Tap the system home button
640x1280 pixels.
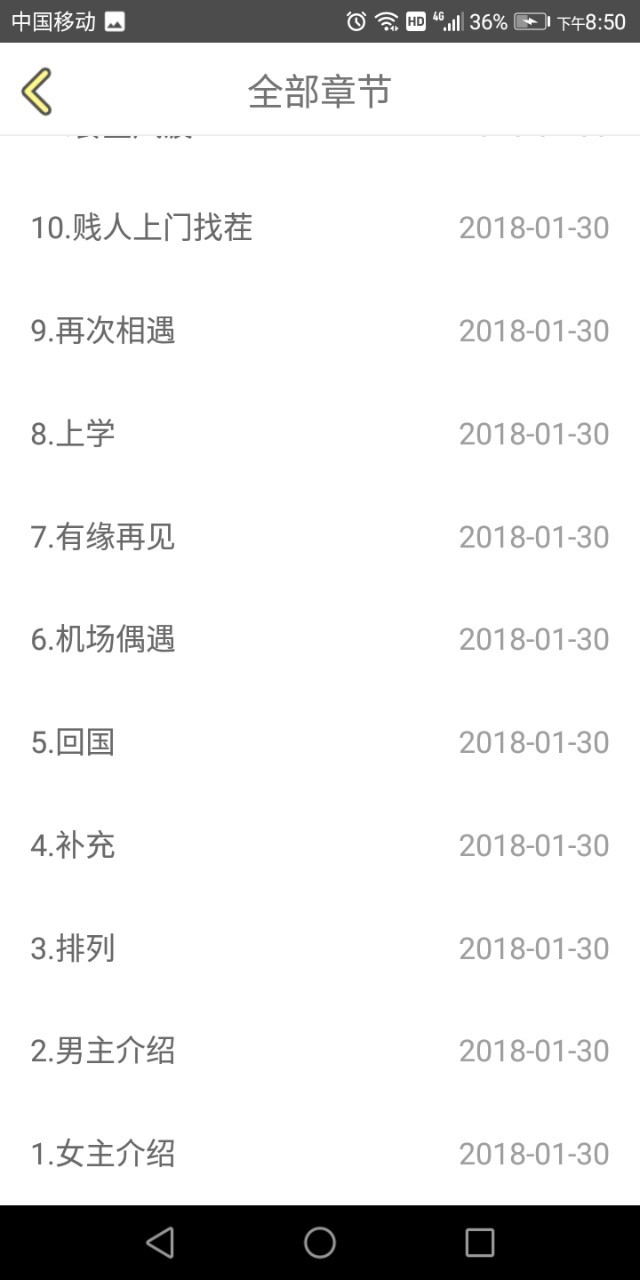(320, 1242)
